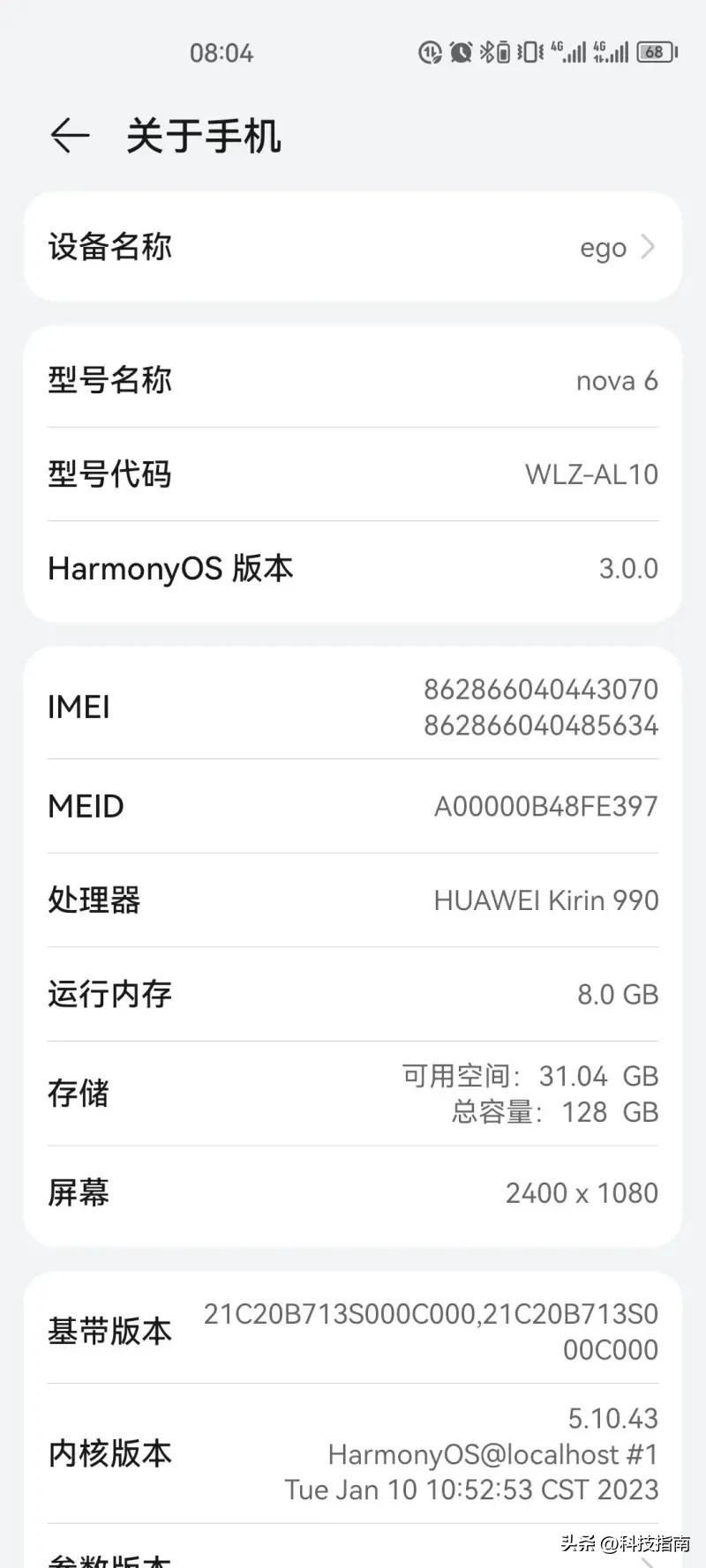
Task: Tap the alarm clock status bar icon
Action: point(463,53)
